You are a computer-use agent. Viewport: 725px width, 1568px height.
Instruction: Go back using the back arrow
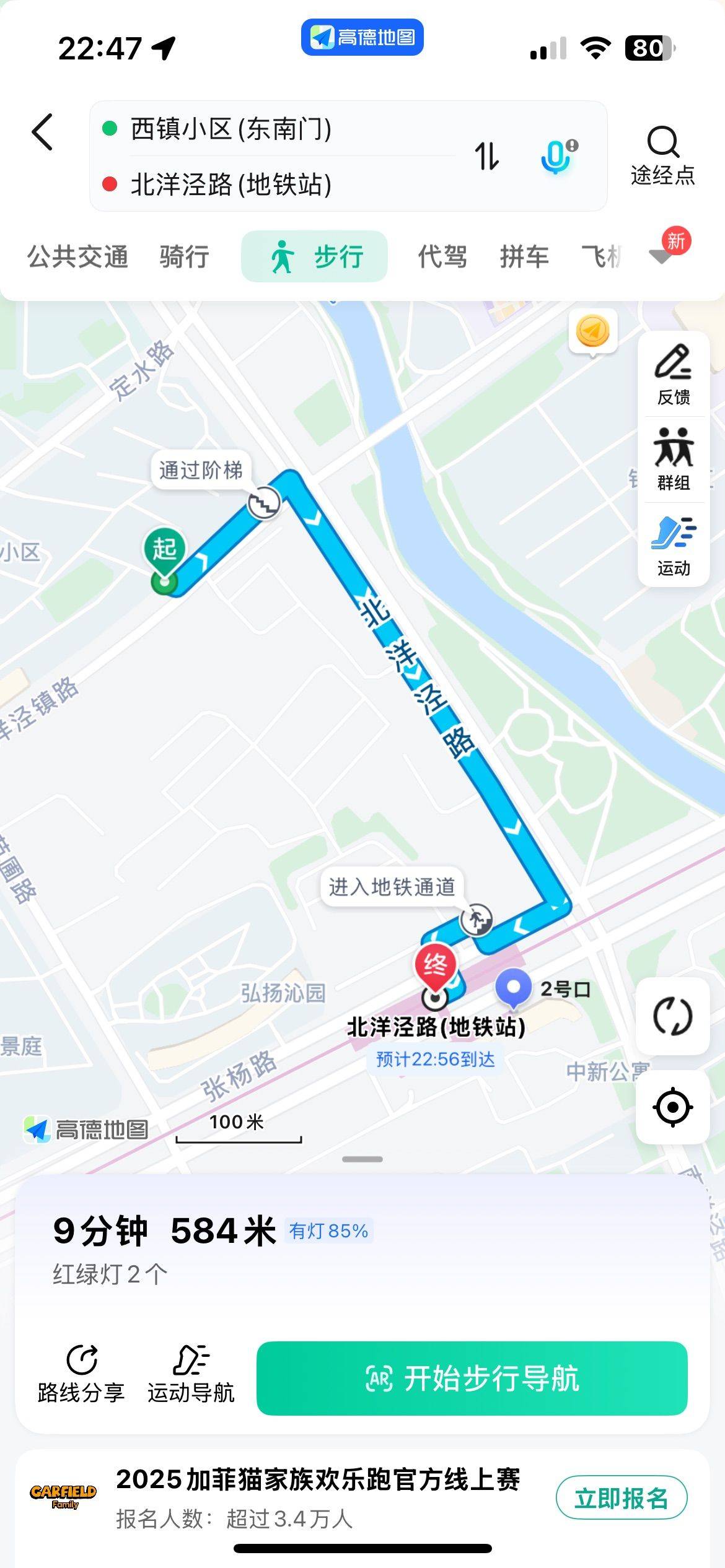click(42, 132)
